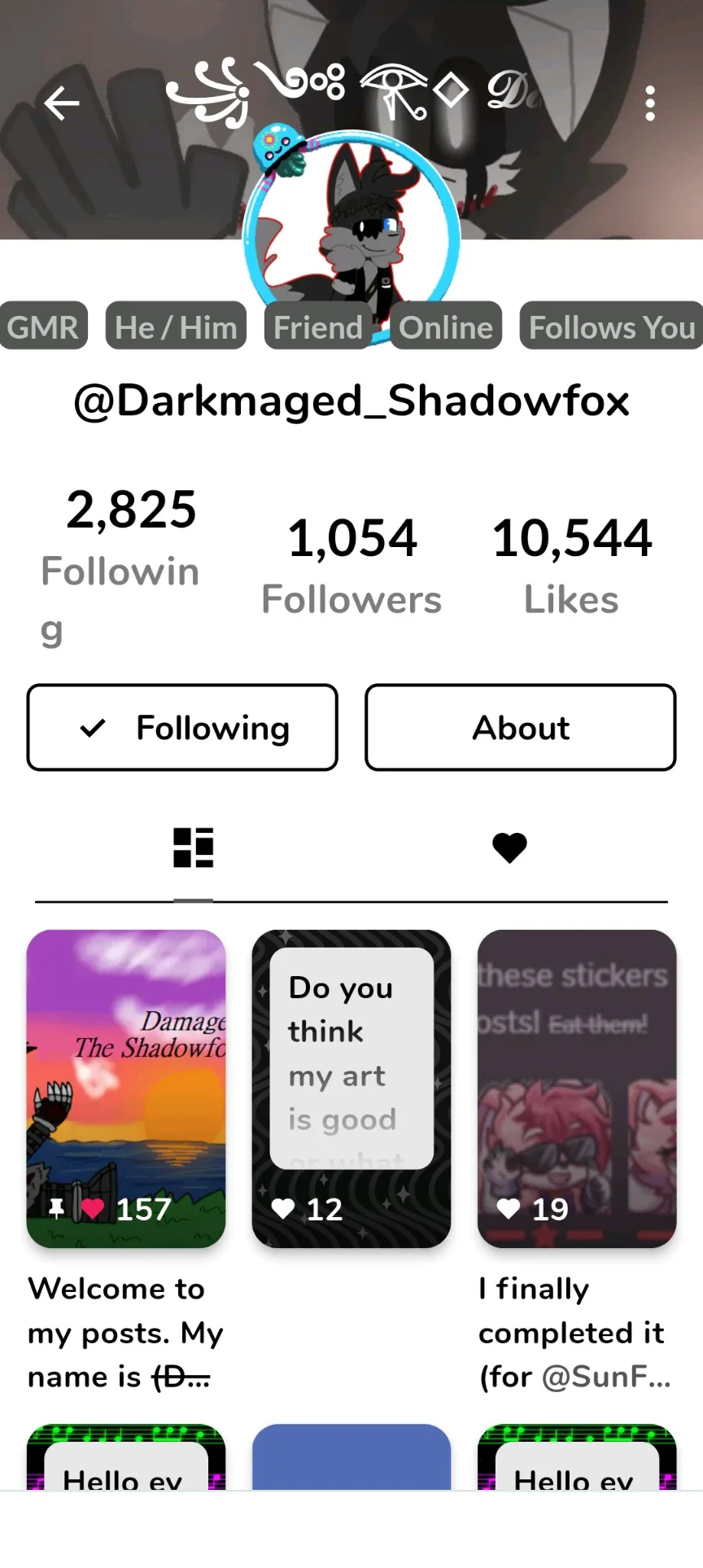The width and height of the screenshot is (703, 1568).
Task: Open the 'Do you think my art' post
Action: (x=351, y=1088)
